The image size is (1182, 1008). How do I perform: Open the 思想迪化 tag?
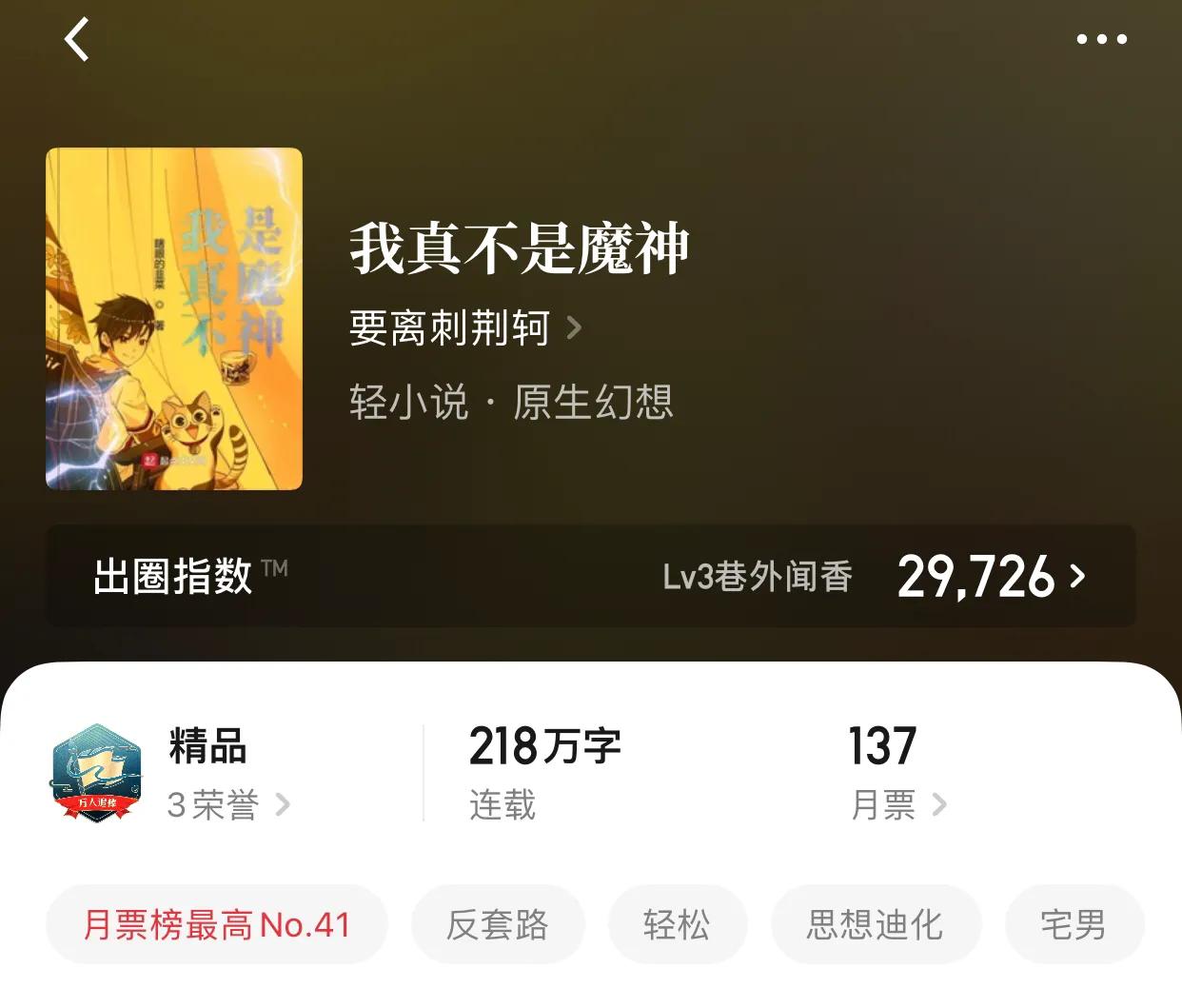tap(875, 924)
